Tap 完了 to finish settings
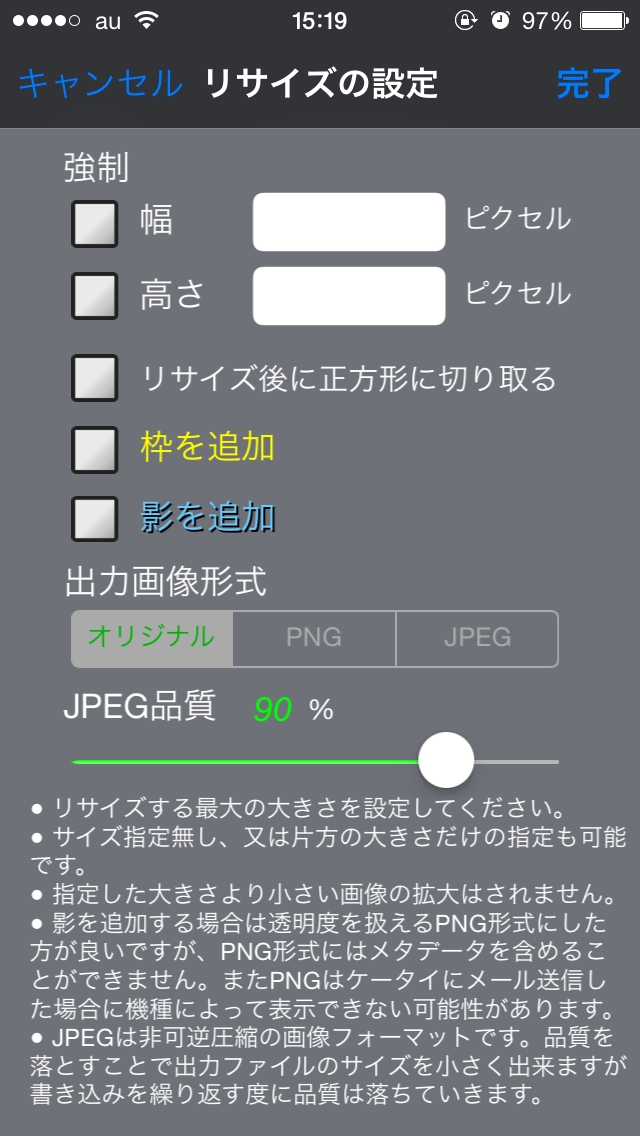Image resolution: width=640 pixels, height=1136 pixels. (588, 84)
